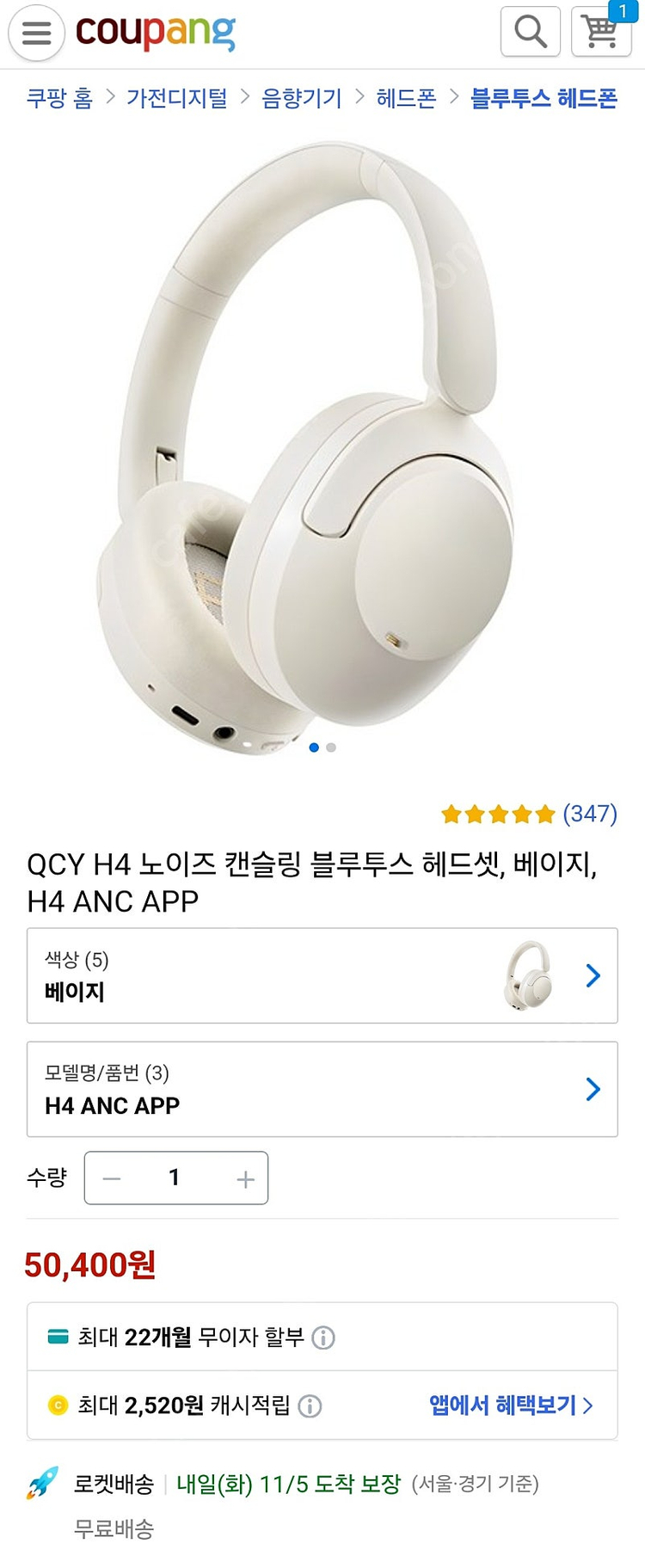The width and height of the screenshot is (645, 1568).
Task: Increase quantity with the plus button
Action: 243,1178
